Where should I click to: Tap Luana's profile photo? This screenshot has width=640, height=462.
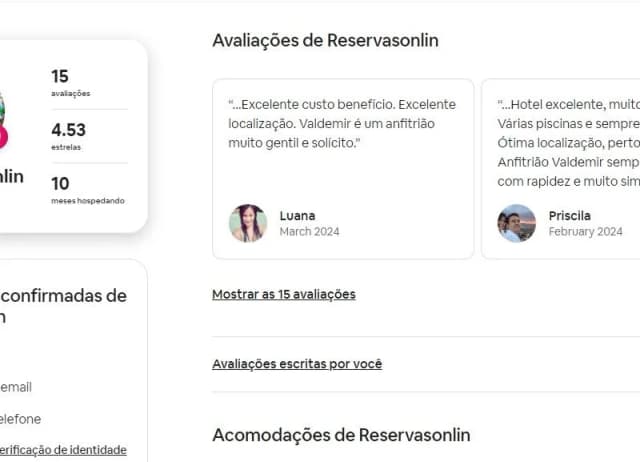(248, 223)
